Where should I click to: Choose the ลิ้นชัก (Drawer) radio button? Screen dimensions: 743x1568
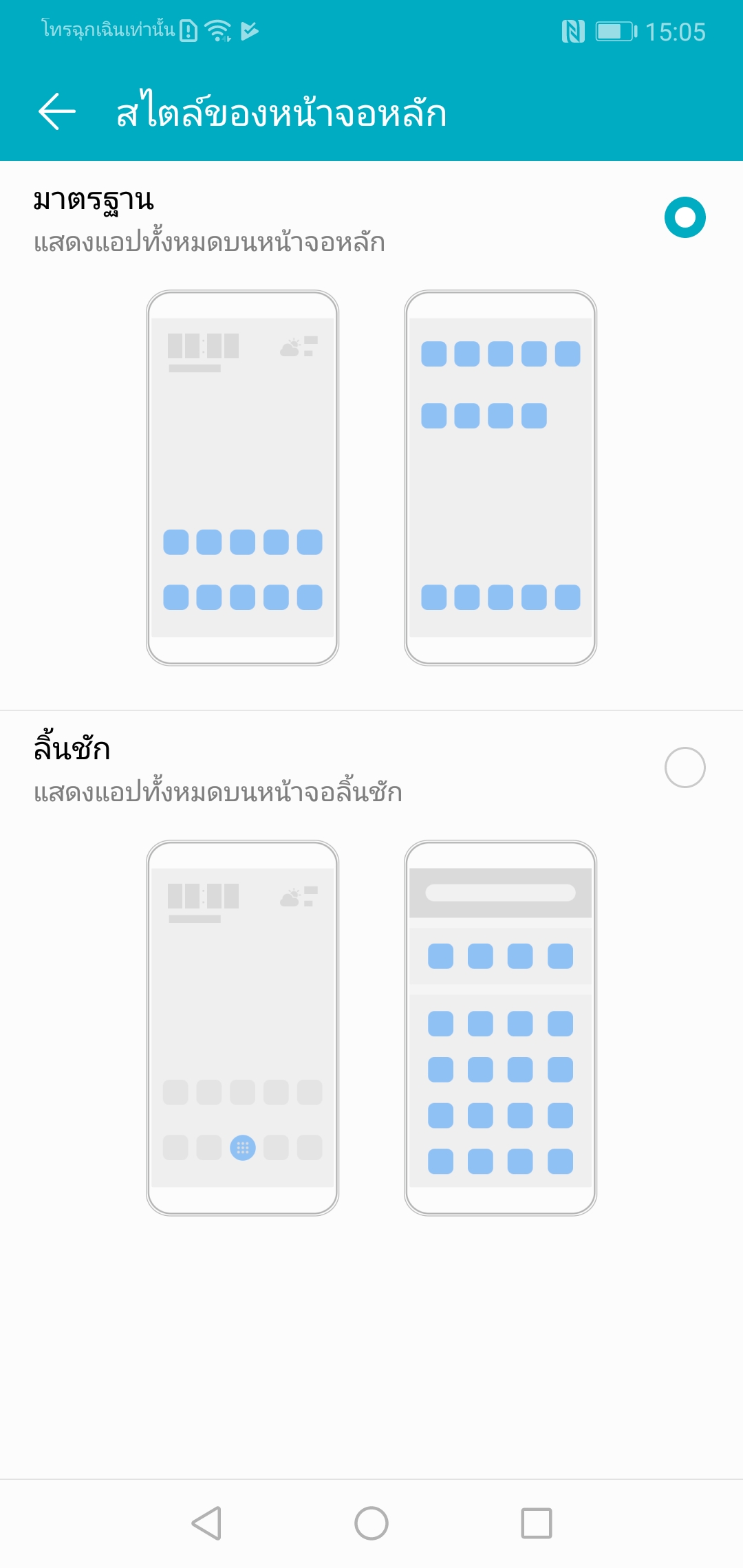[x=685, y=767]
